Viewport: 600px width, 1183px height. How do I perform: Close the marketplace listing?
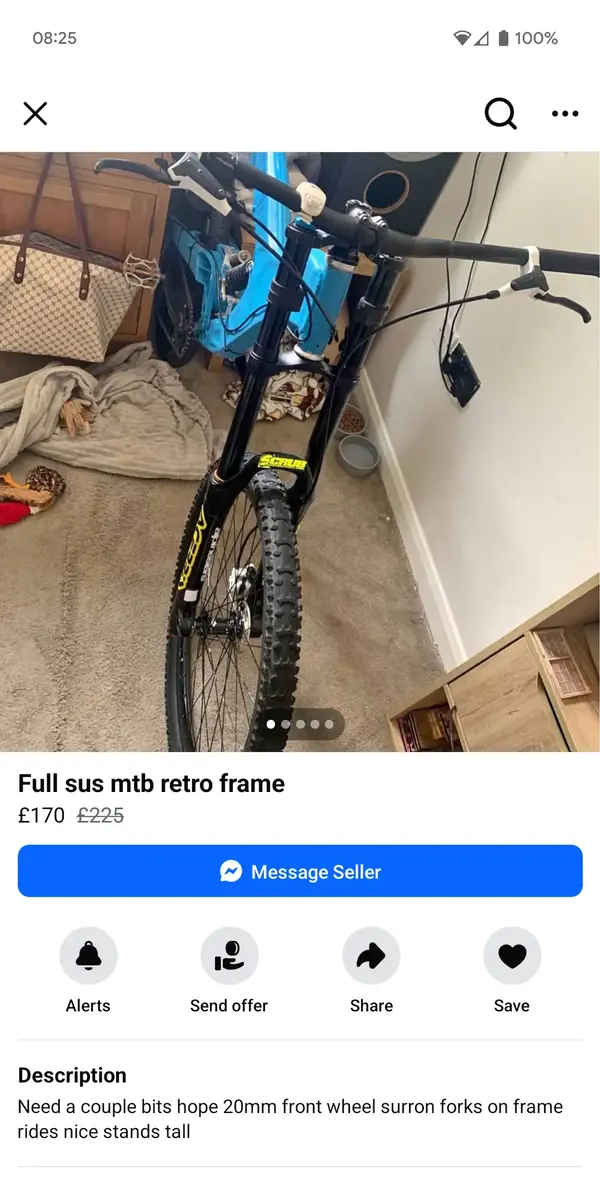point(35,114)
